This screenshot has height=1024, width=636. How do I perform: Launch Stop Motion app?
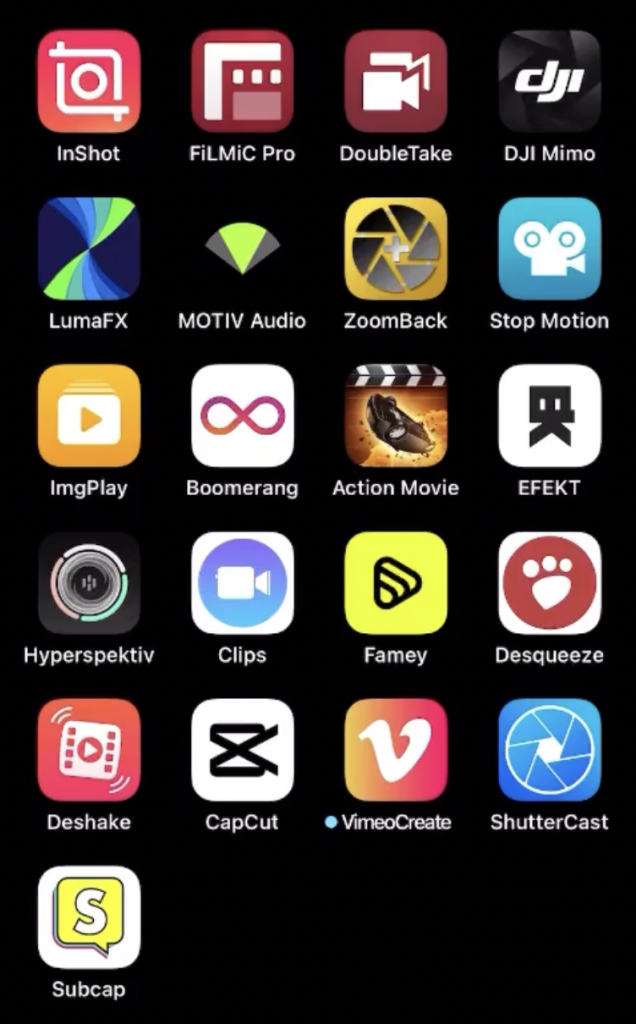point(549,248)
